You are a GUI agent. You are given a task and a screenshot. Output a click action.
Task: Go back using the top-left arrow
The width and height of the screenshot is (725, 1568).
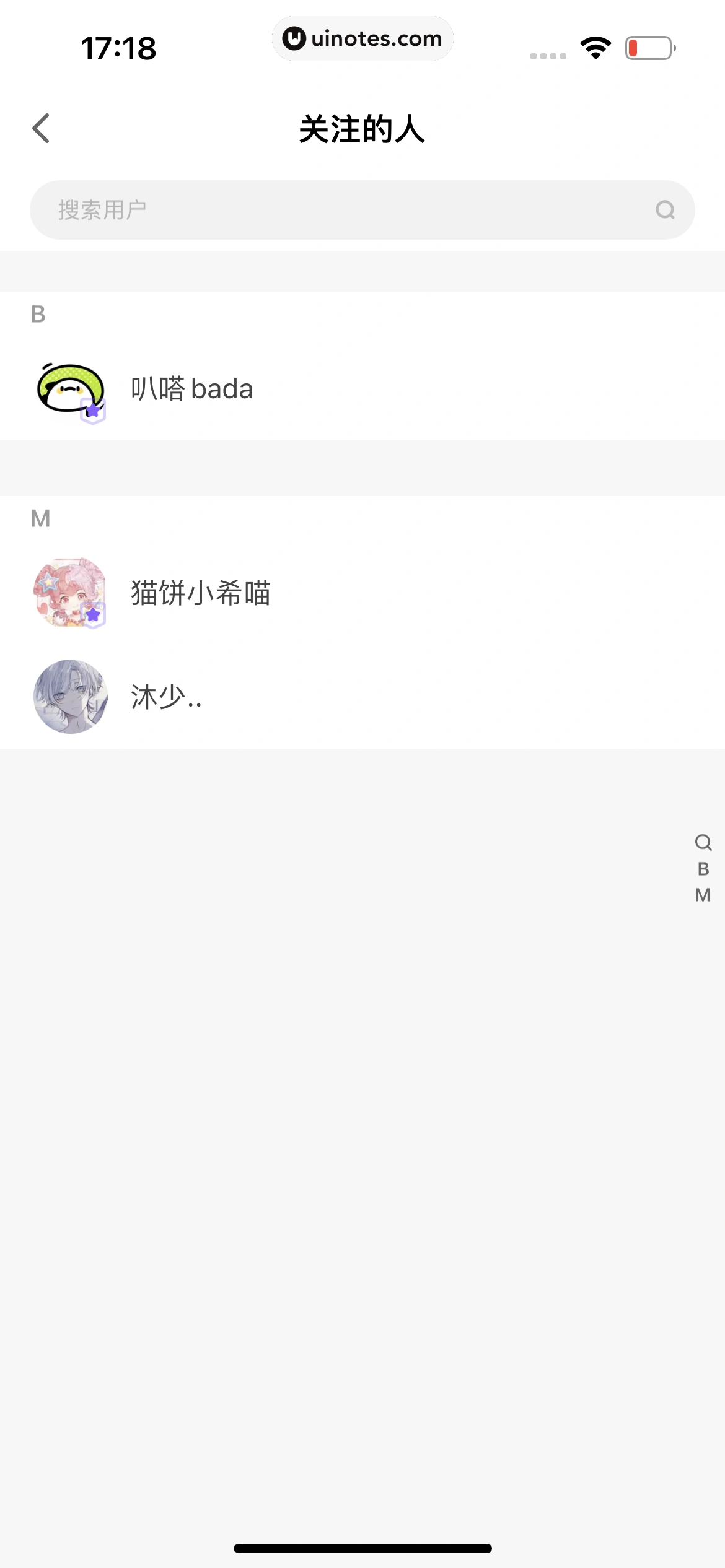pos(41,128)
